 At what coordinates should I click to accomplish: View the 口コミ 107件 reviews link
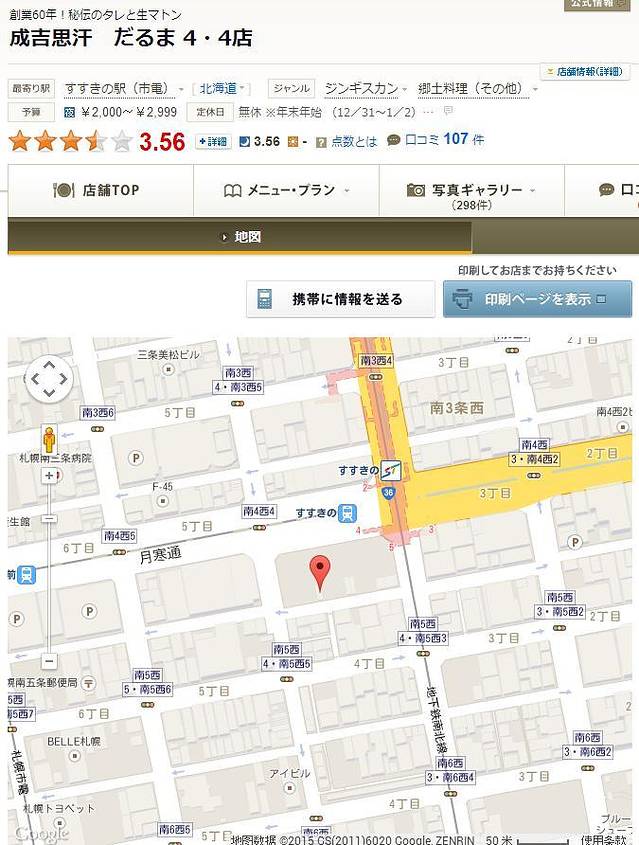point(445,140)
